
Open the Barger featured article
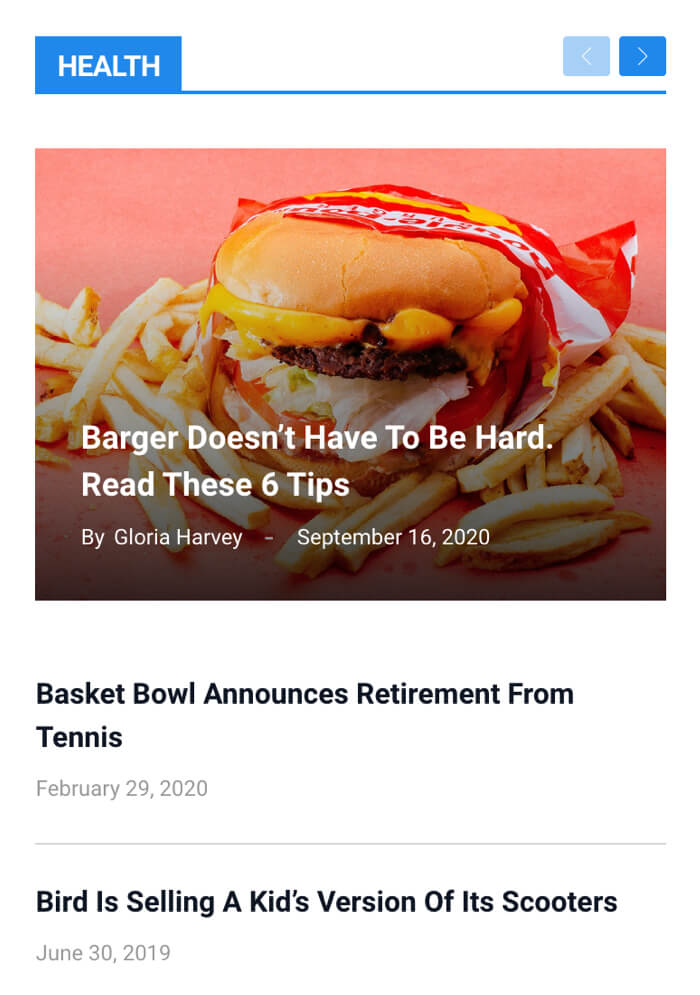pos(316,461)
